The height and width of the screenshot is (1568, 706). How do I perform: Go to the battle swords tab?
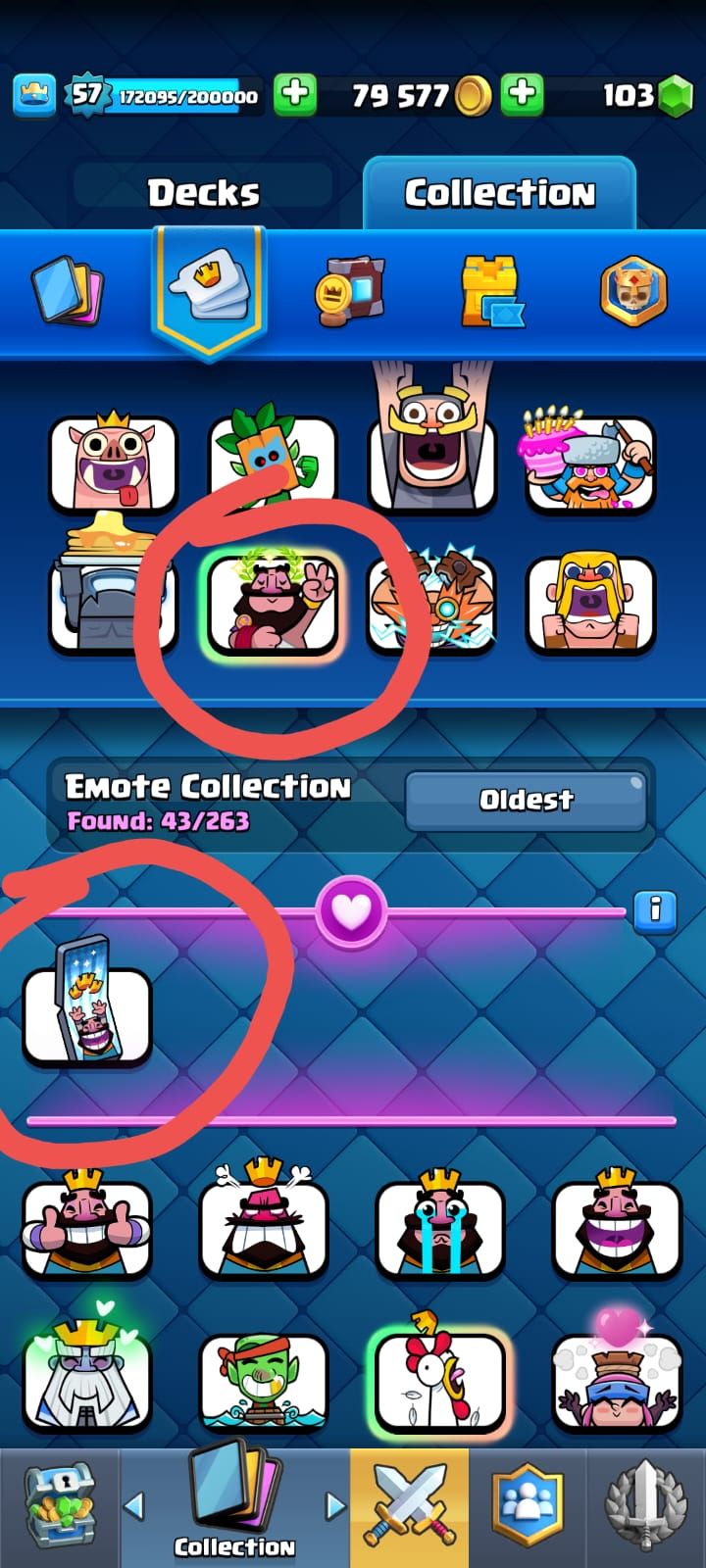click(x=409, y=1507)
